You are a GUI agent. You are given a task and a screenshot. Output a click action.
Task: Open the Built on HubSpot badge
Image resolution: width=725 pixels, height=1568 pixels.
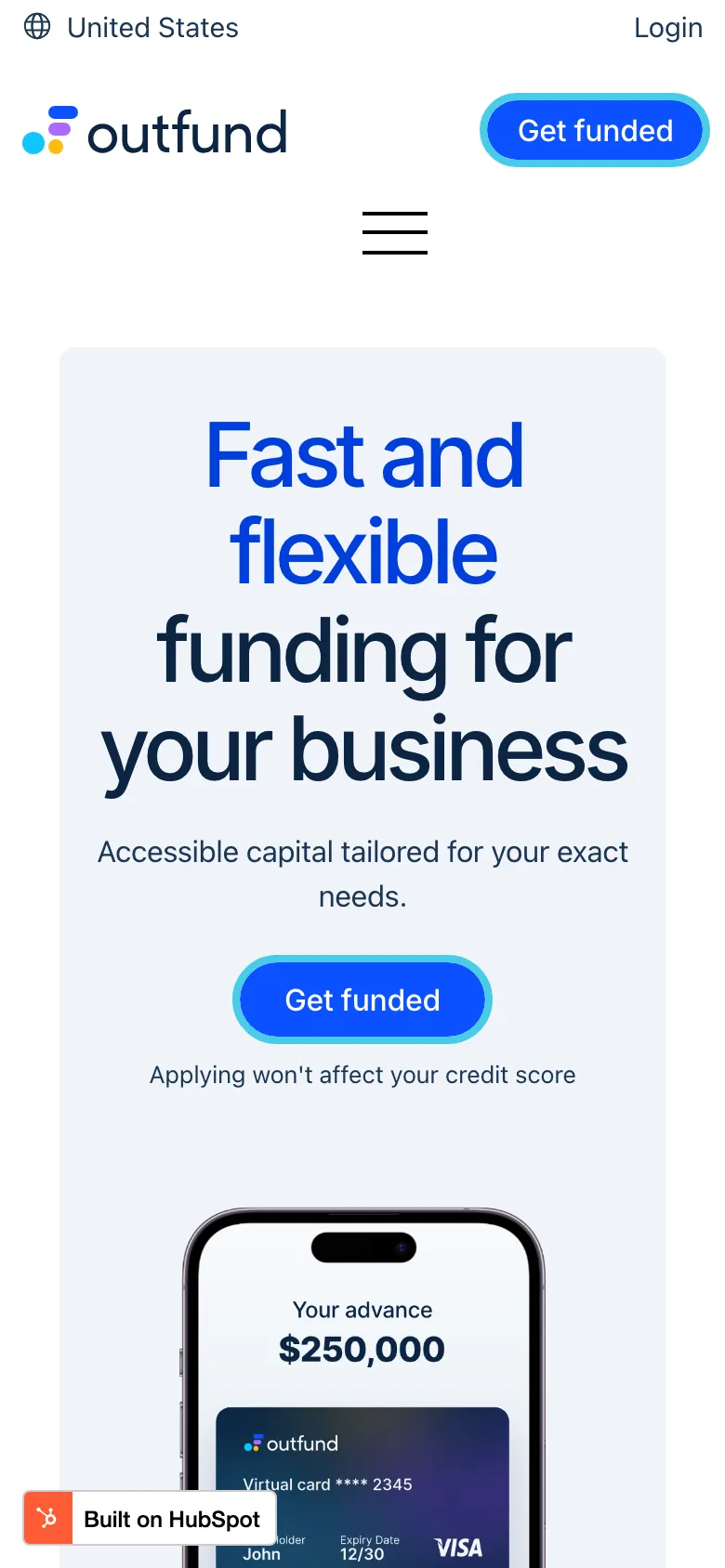point(151,1519)
